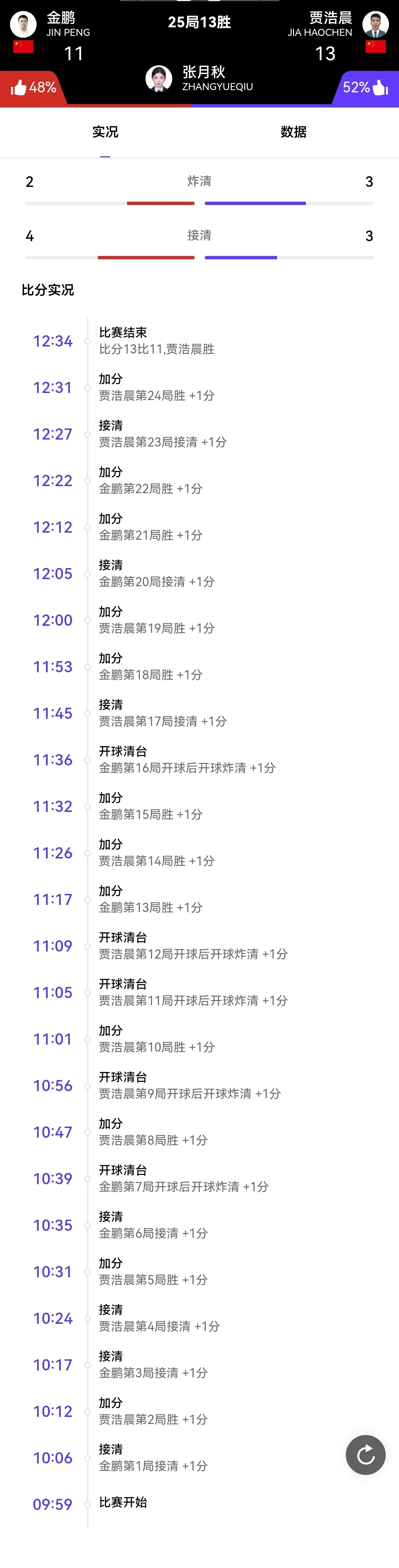
Task: Open 贾浩晨's player avatar
Action: click(375, 25)
